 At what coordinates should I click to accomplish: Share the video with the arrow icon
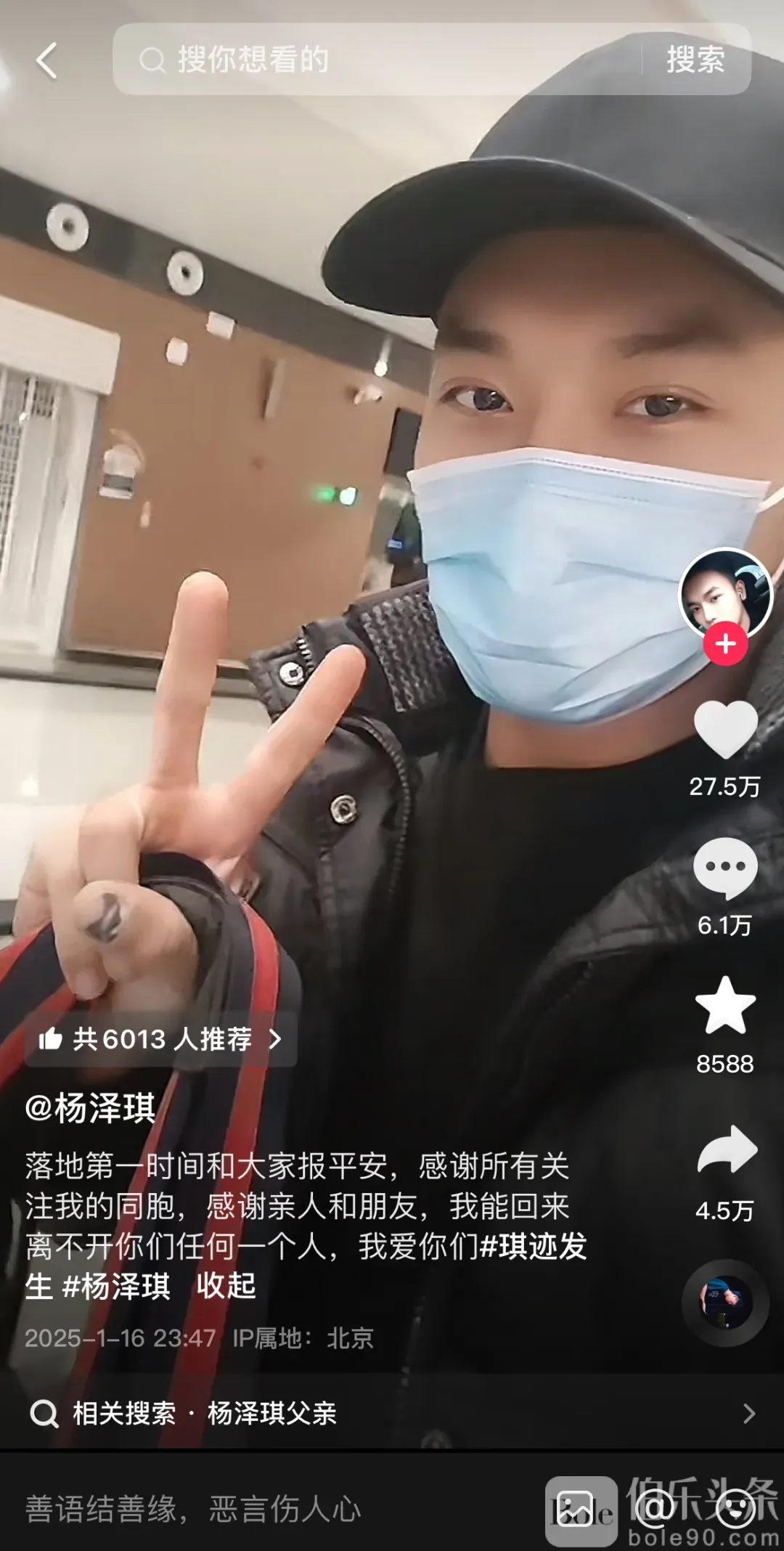[x=726, y=1150]
